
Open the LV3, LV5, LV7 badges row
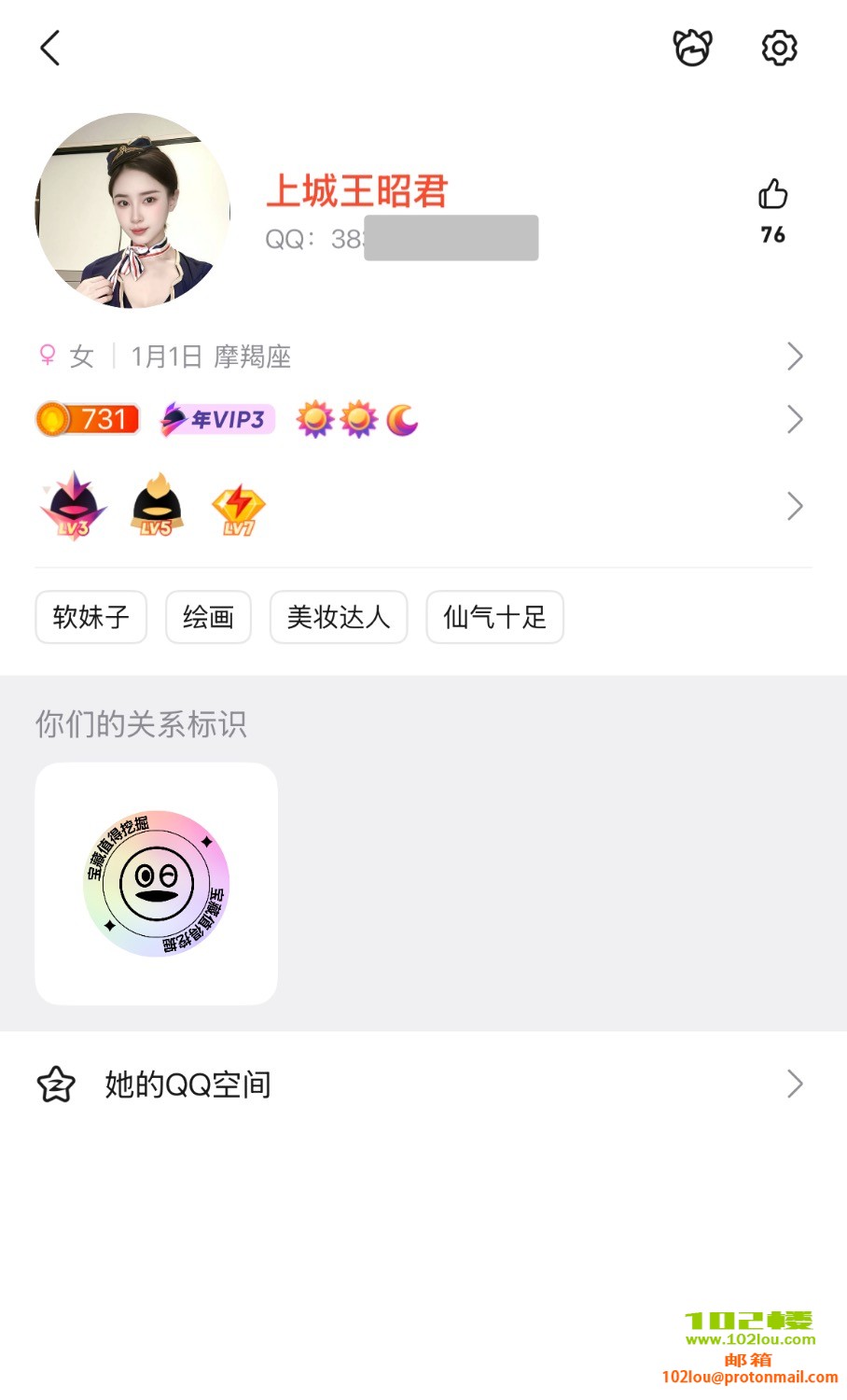420,506
